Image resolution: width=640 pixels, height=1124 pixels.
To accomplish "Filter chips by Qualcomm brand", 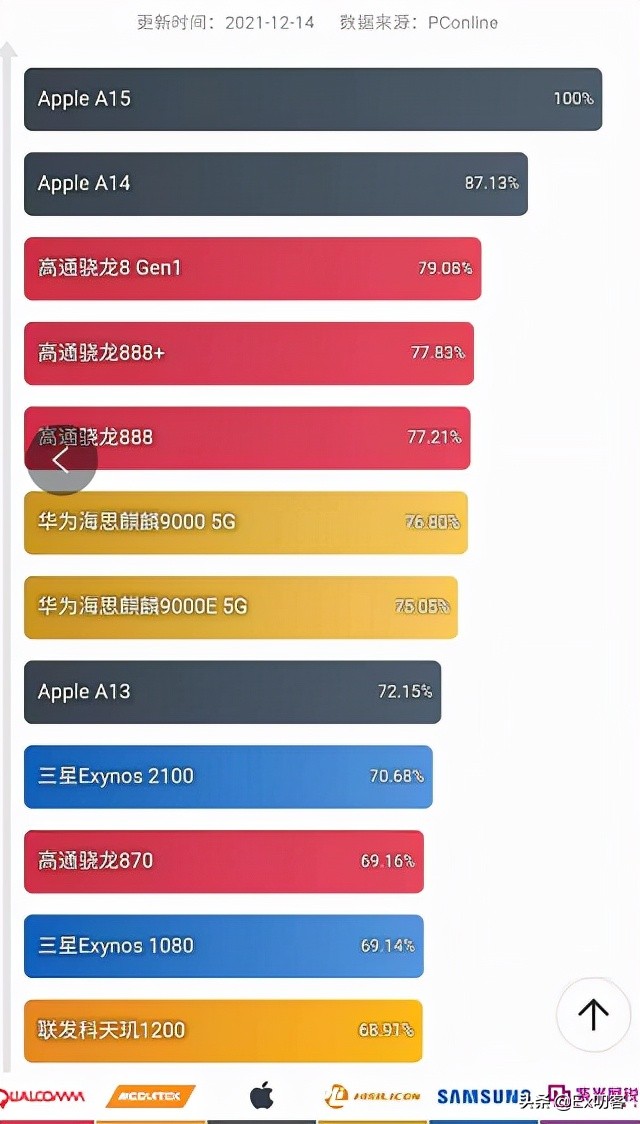I will [x=42, y=1097].
